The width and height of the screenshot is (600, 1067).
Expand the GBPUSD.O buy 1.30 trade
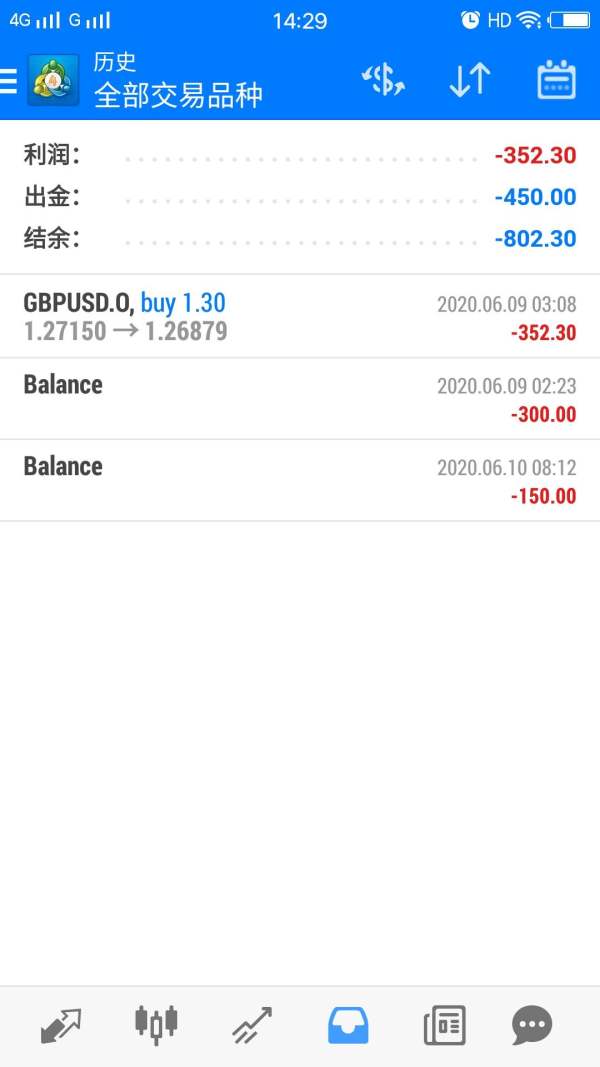coord(300,317)
